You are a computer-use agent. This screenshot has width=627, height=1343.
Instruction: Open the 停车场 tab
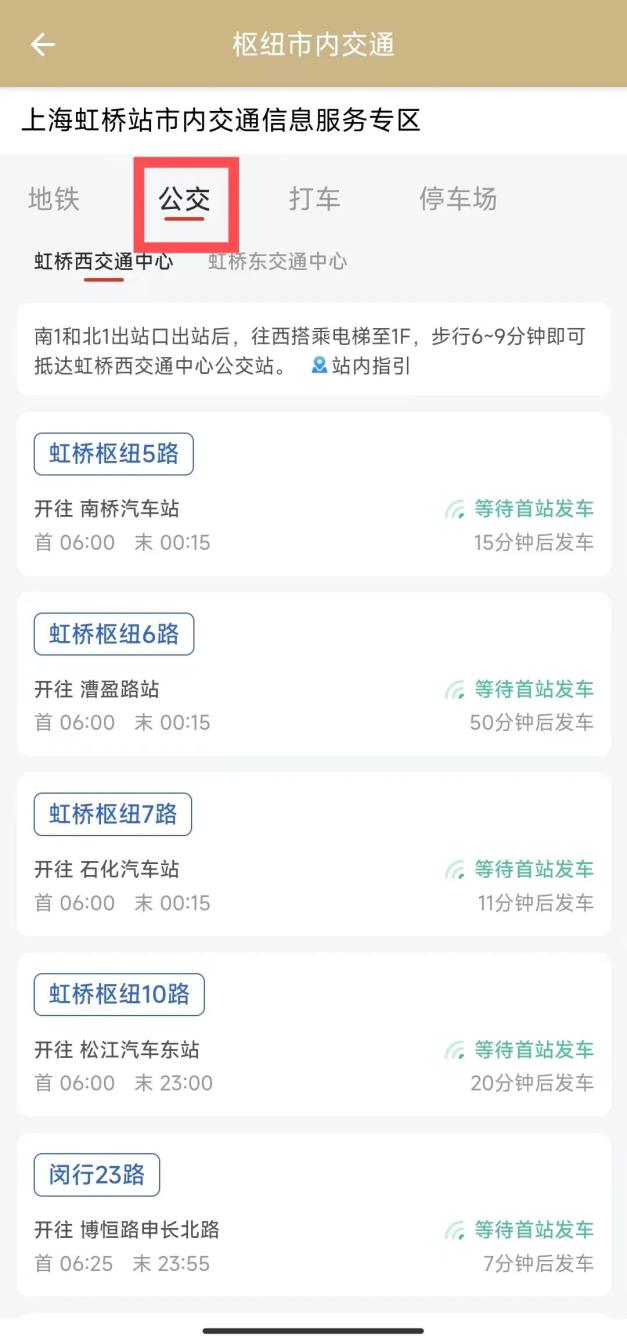click(x=458, y=199)
